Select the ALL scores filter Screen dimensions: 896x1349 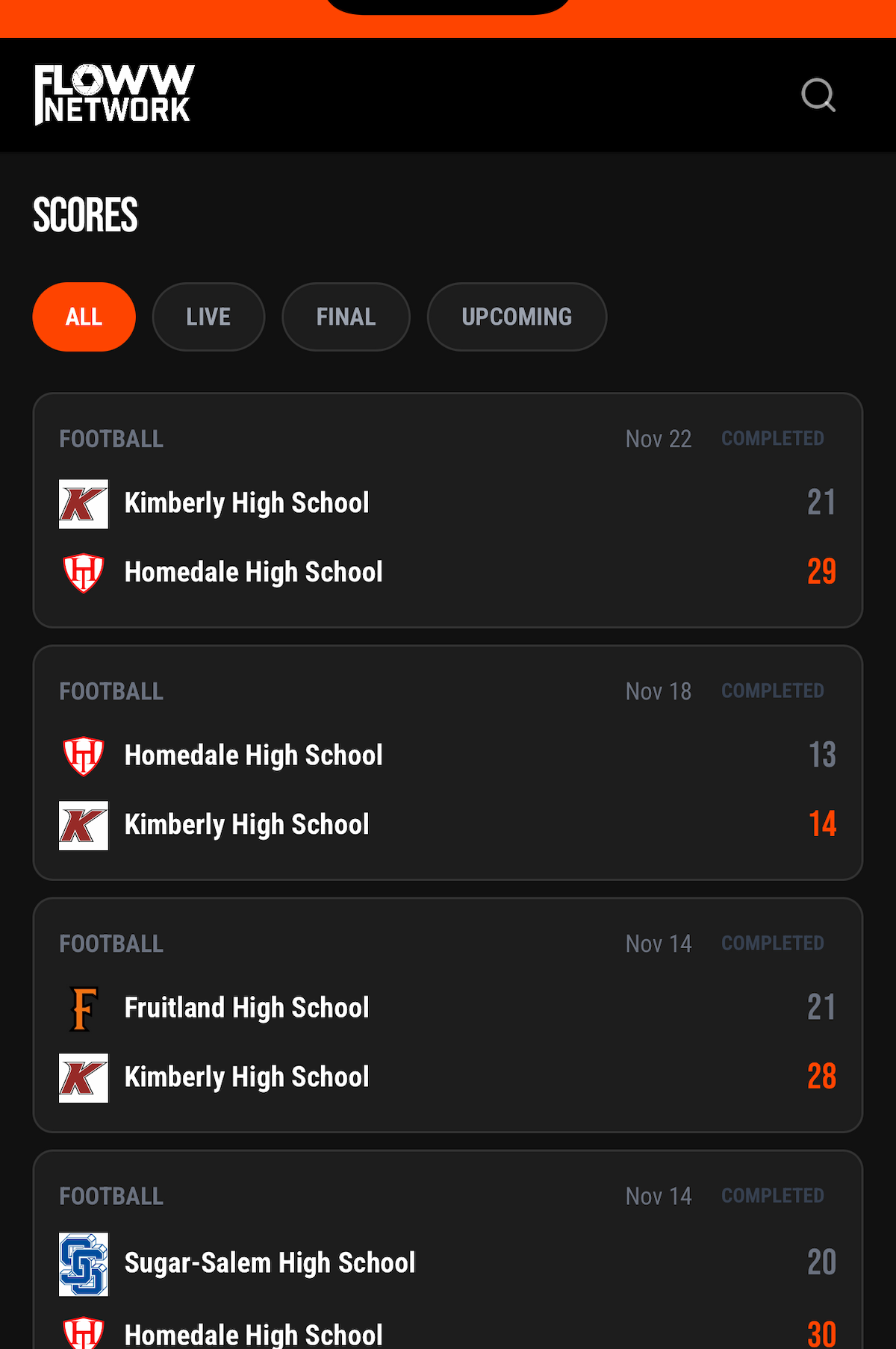[84, 317]
